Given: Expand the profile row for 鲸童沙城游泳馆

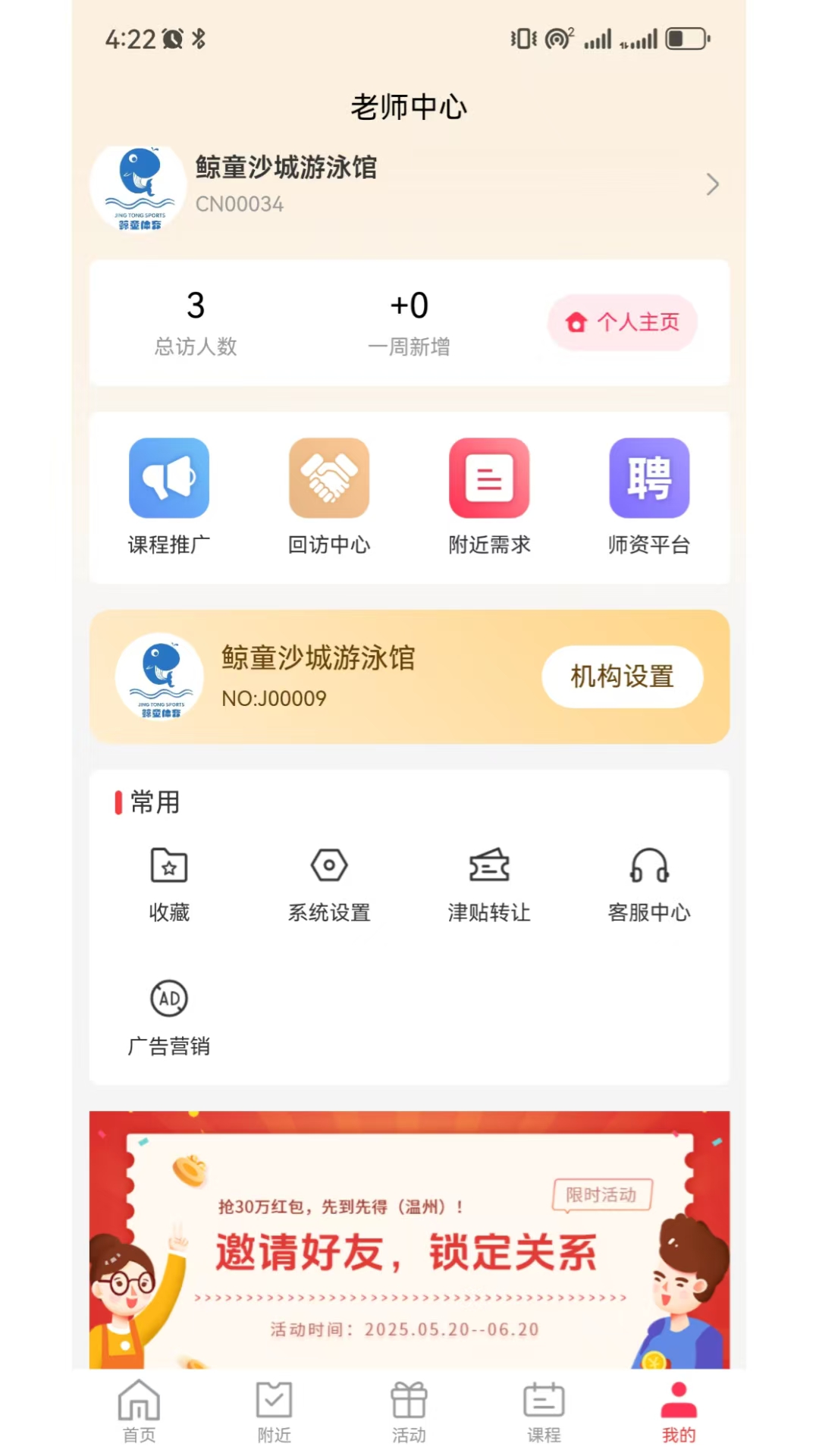Looking at the screenshot, I should [711, 184].
